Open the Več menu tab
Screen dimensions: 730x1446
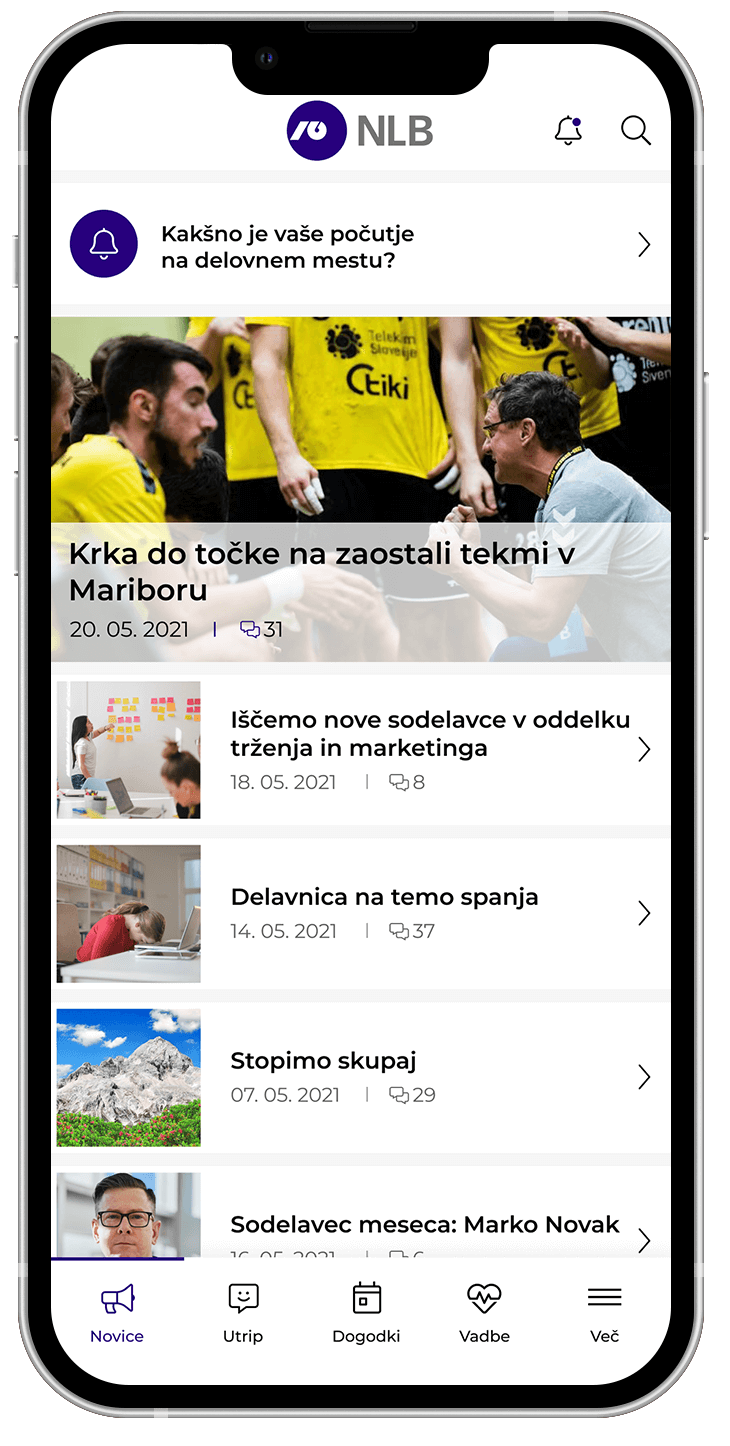tap(604, 1313)
